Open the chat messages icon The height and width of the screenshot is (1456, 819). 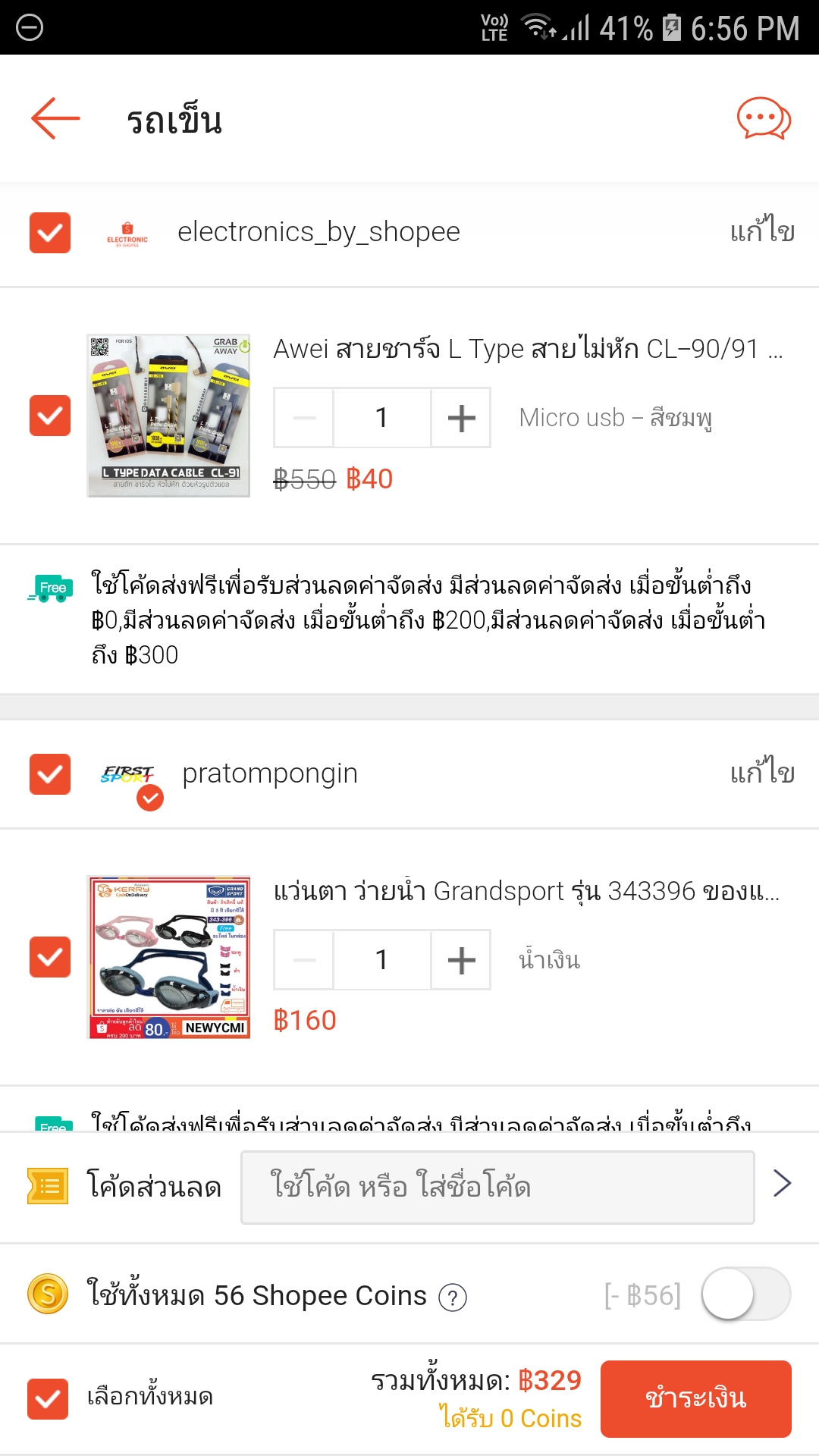click(764, 119)
